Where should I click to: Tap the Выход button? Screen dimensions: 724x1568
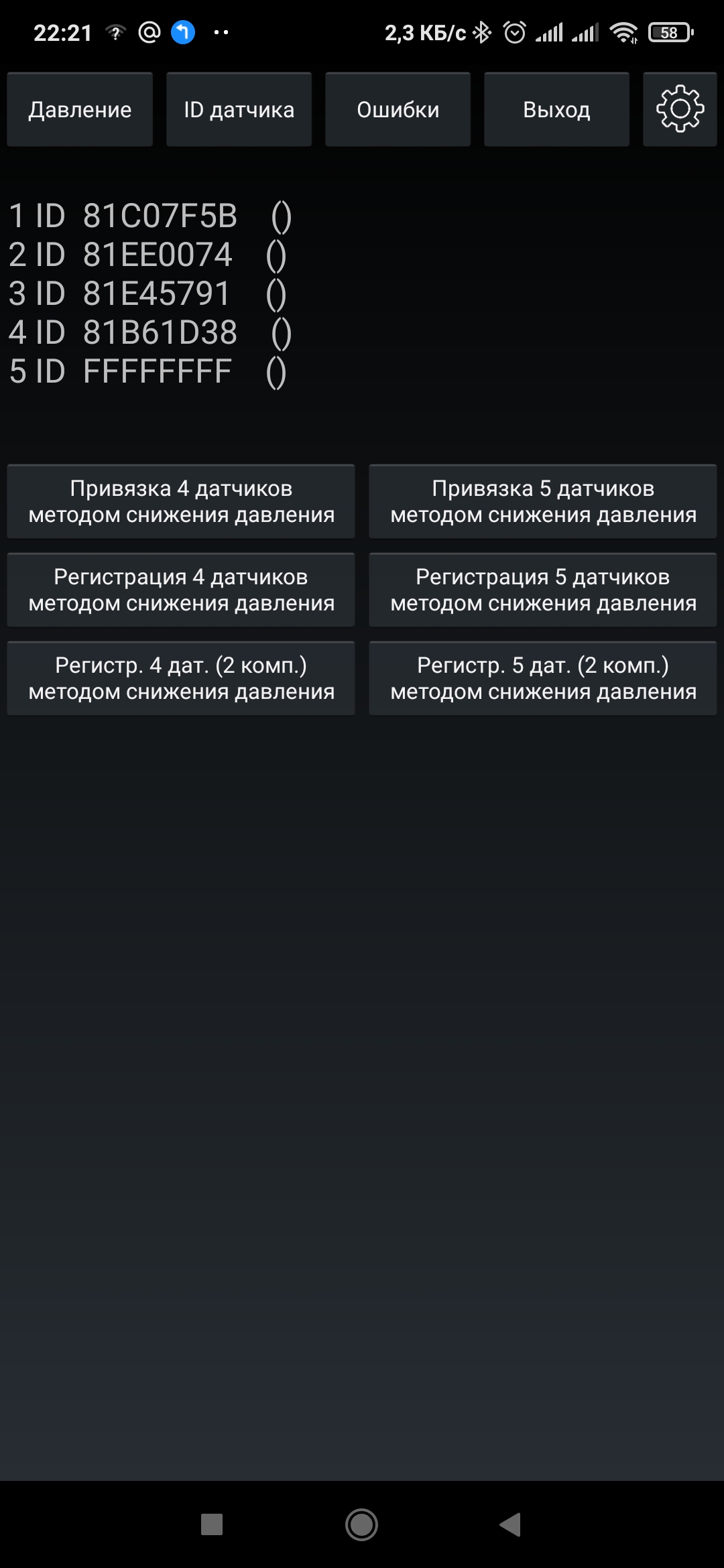pyautogui.click(x=556, y=109)
